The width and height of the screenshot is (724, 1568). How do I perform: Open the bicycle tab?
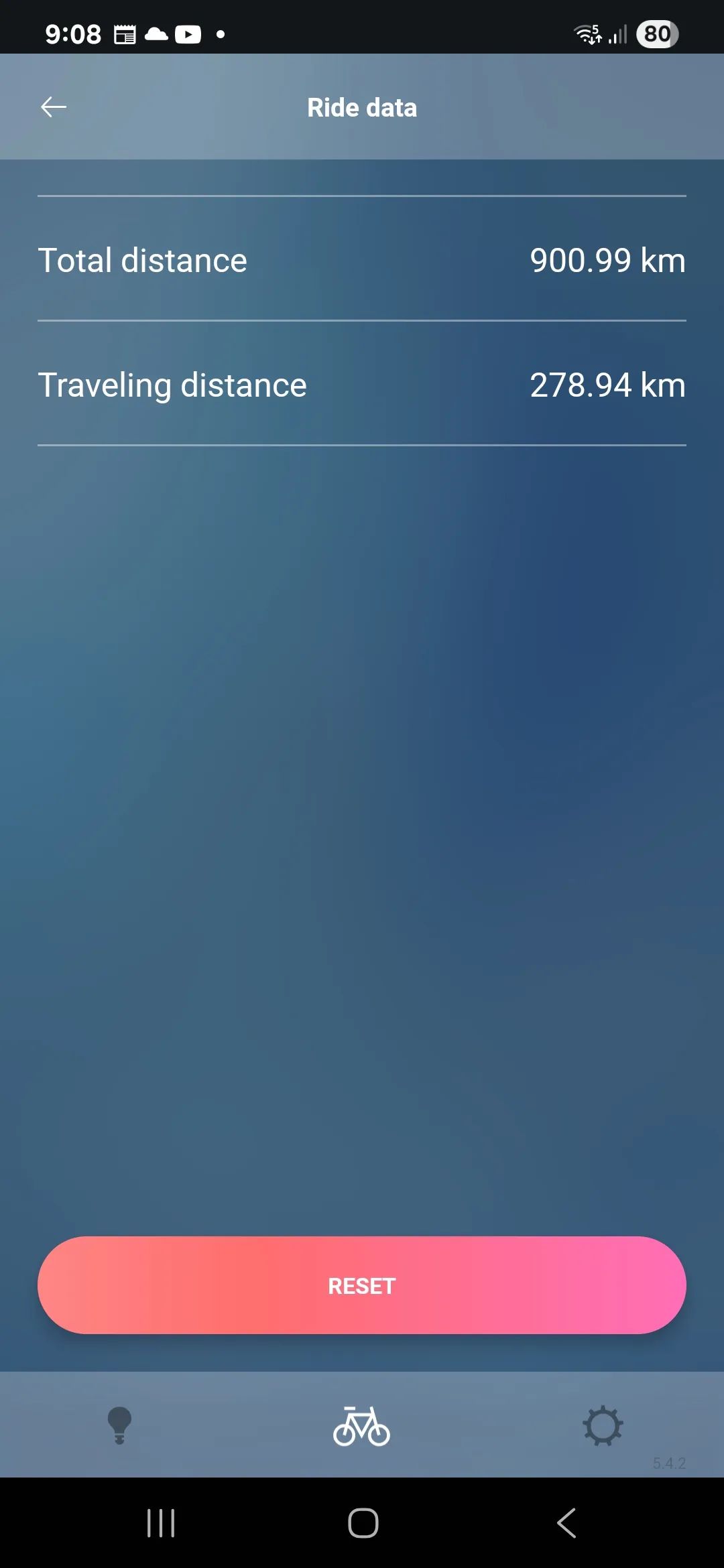[361, 1426]
